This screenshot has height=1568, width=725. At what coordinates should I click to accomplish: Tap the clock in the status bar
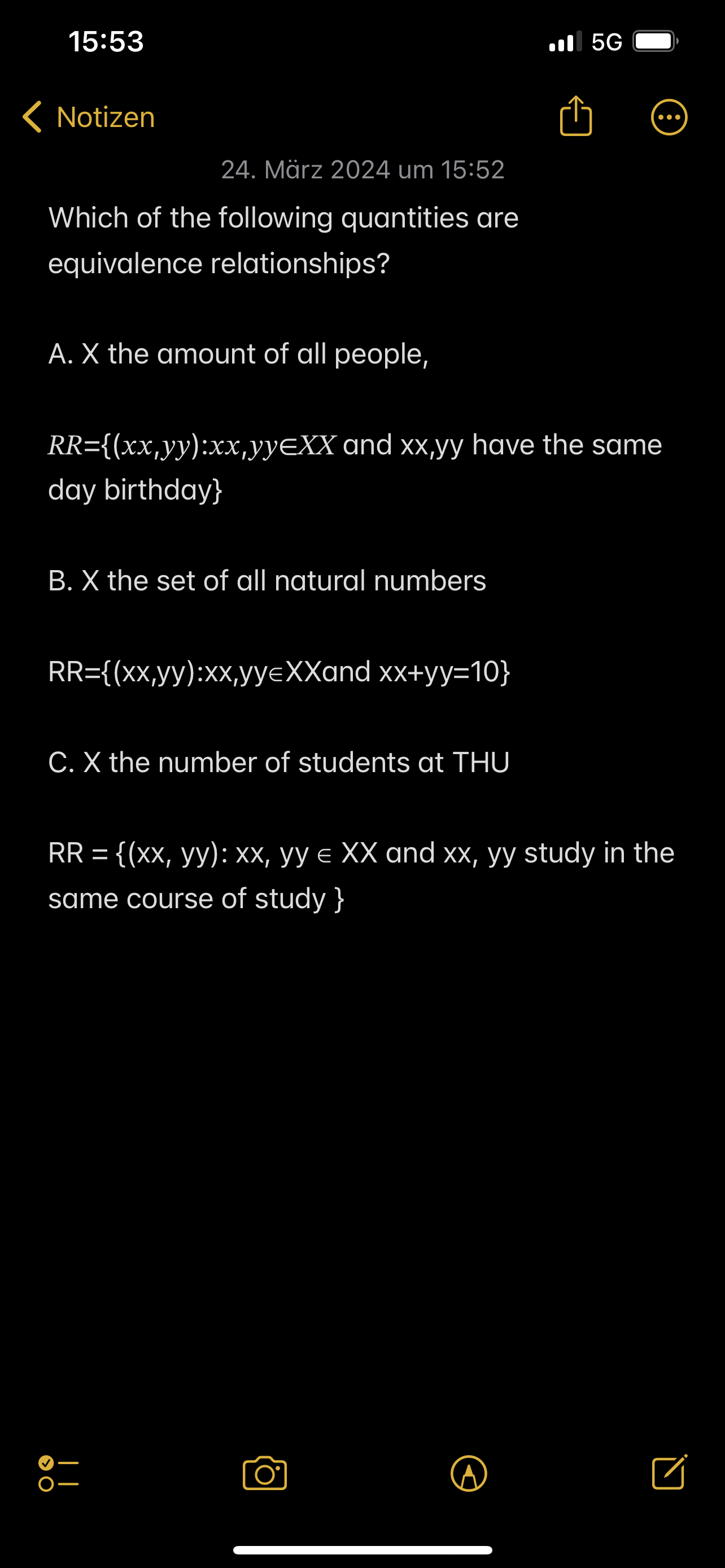(x=106, y=41)
